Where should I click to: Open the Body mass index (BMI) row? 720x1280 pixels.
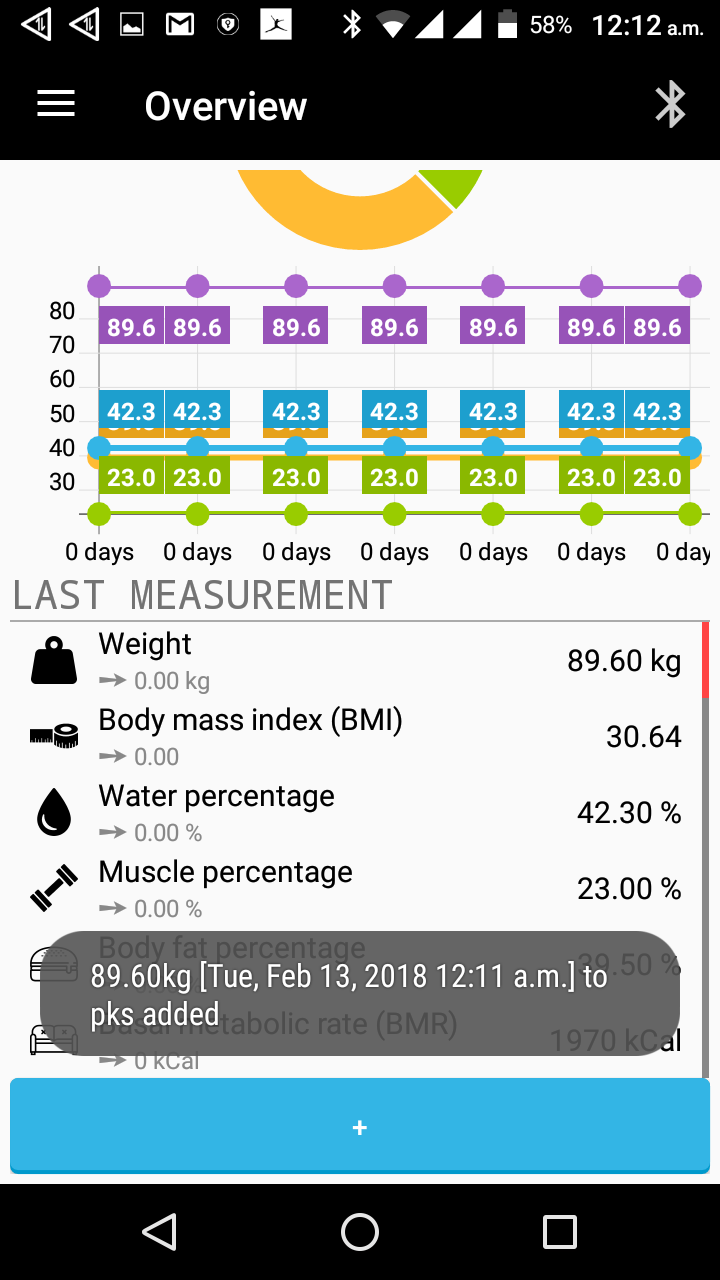click(355, 737)
